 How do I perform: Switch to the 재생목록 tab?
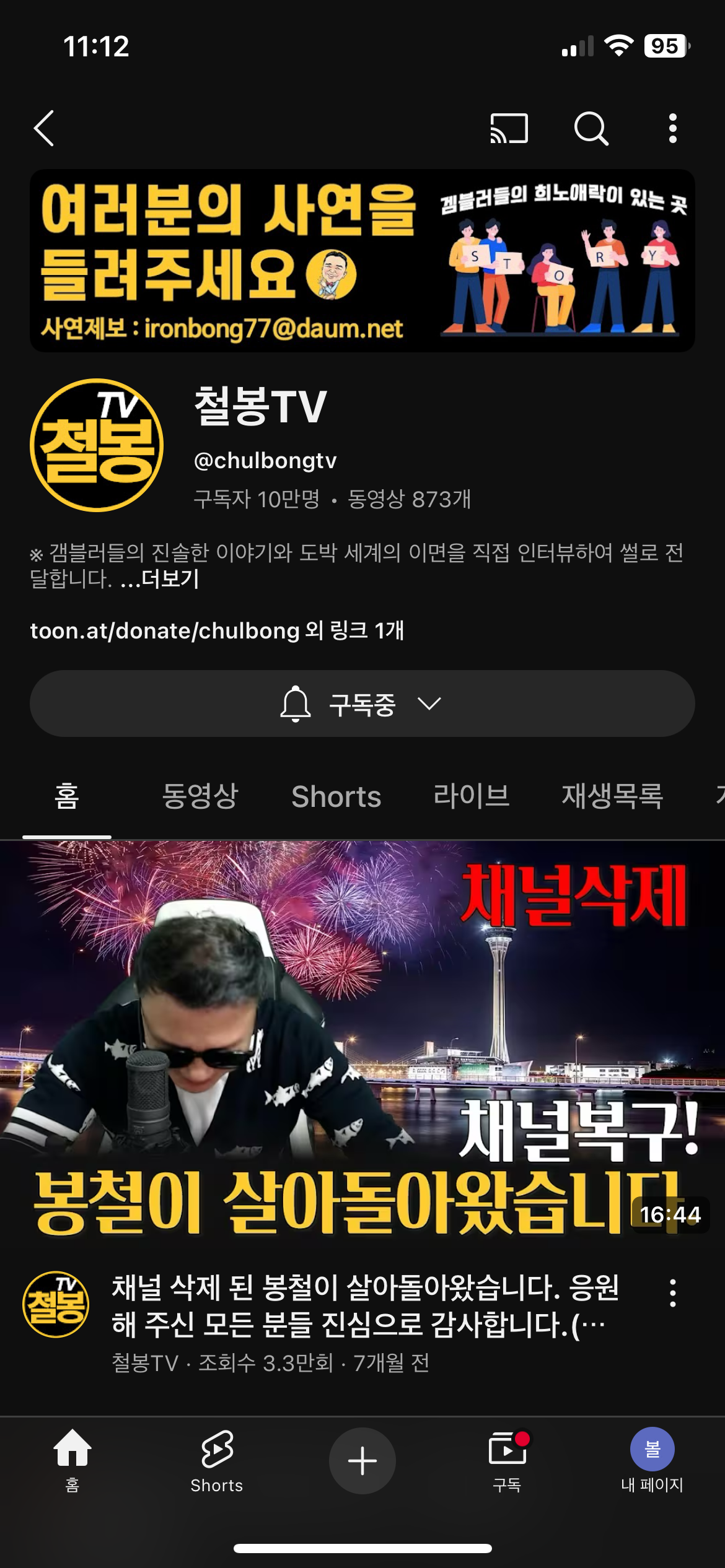pyautogui.click(x=612, y=796)
